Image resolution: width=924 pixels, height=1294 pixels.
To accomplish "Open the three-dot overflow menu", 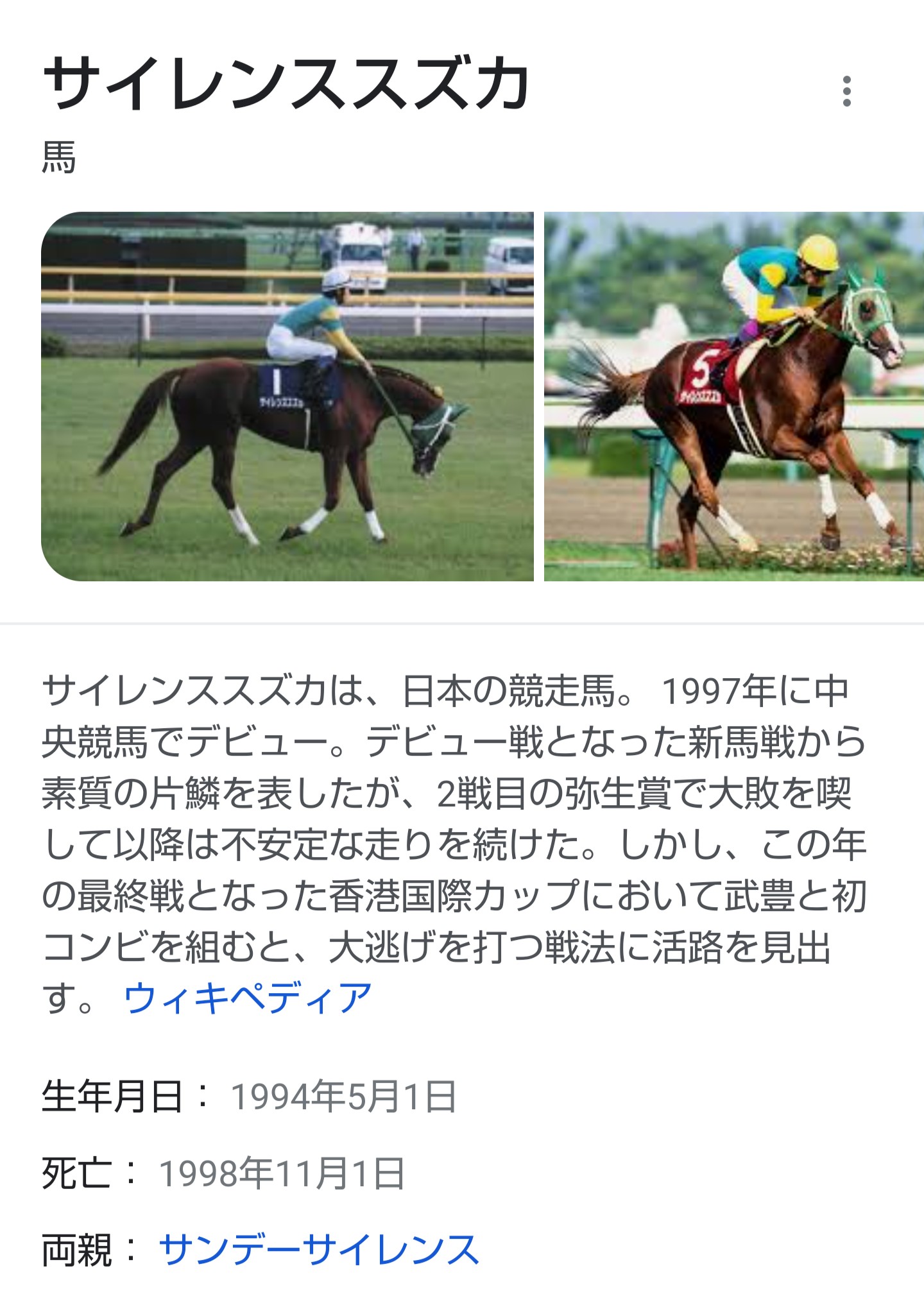I will click(846, 91).
